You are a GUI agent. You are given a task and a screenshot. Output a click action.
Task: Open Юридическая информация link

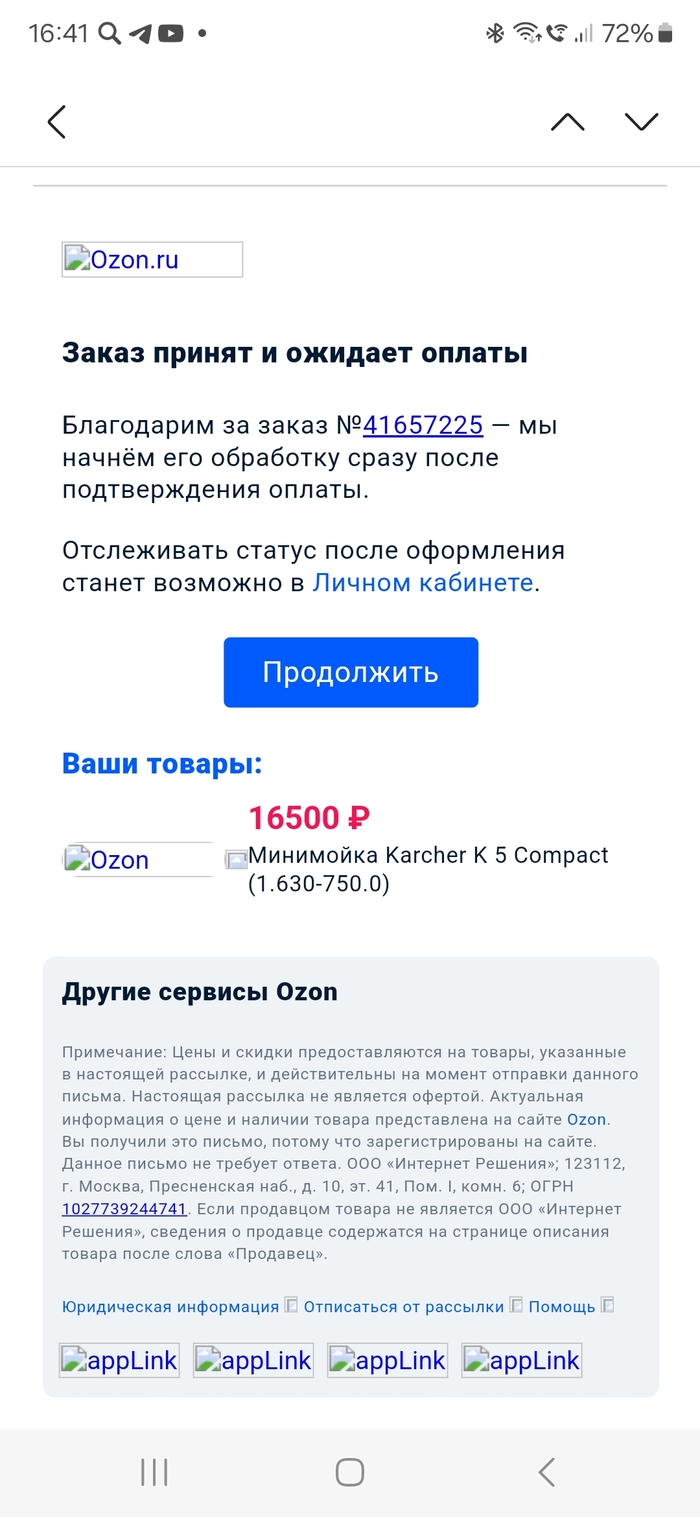(x=170, y=1306)
